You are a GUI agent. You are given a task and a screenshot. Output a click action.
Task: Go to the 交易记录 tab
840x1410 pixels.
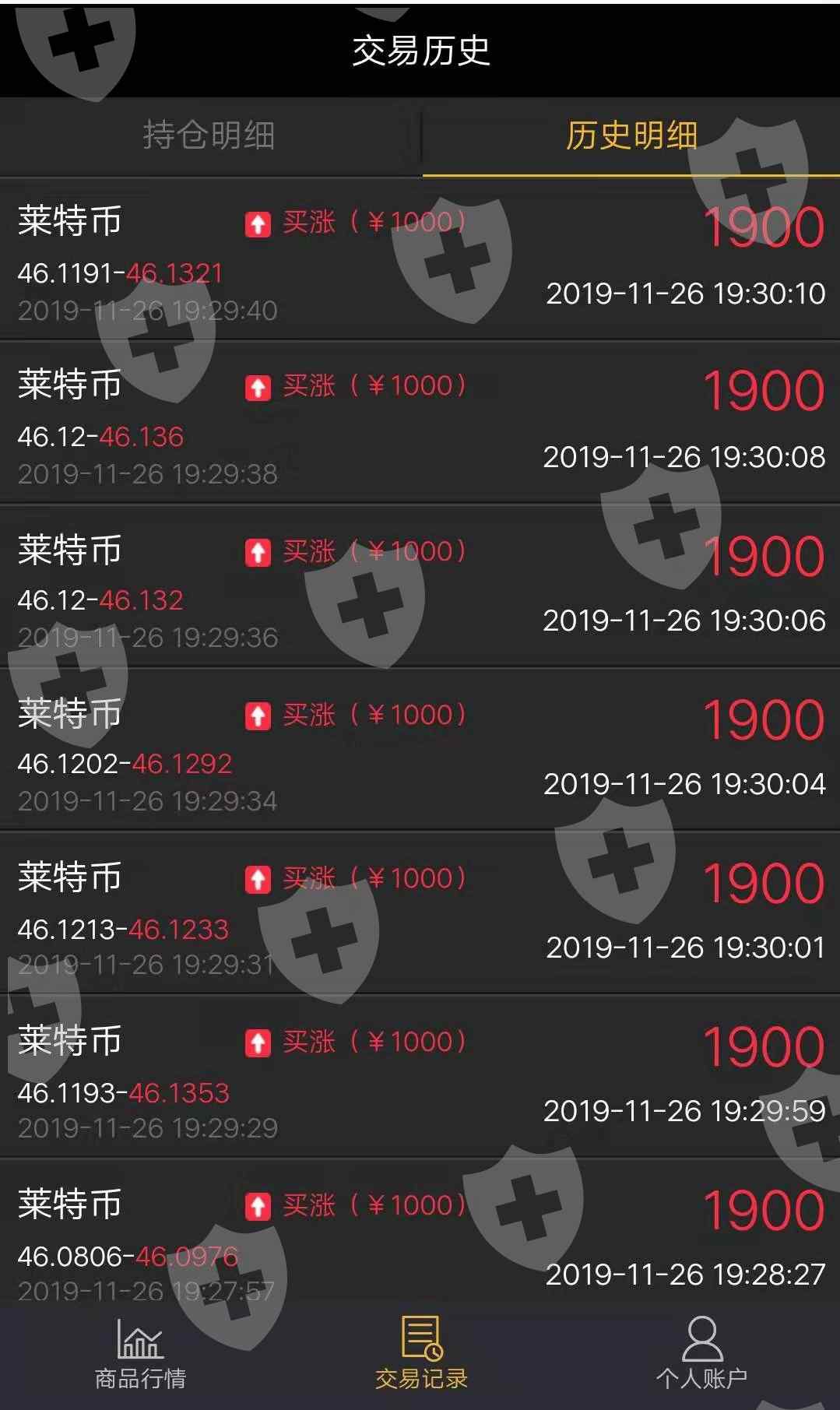tap(421, 1355)
